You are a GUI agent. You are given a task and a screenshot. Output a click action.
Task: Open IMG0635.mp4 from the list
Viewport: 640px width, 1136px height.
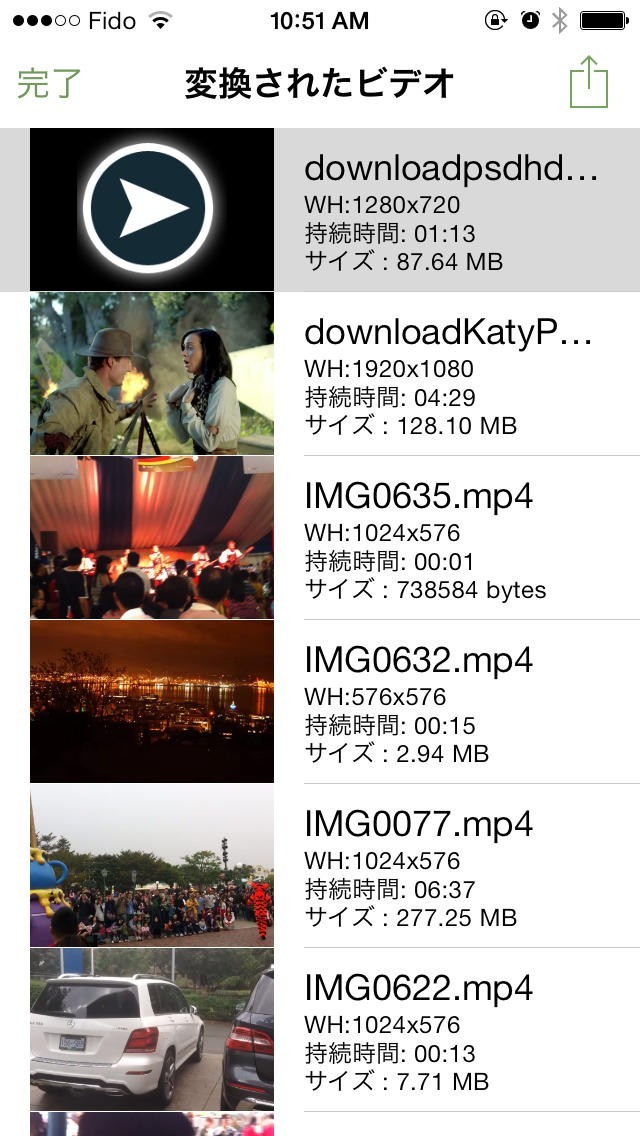coord(450,538)
